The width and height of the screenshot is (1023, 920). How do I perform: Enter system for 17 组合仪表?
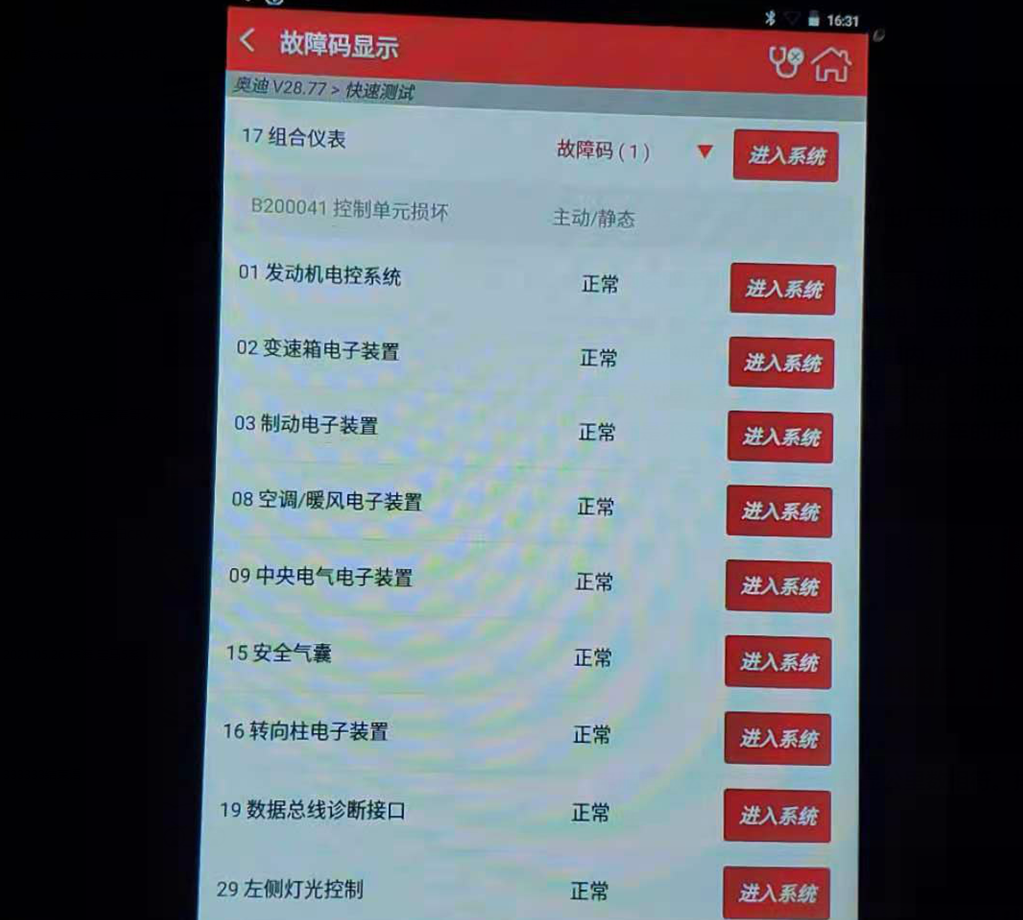tap(786, 155)
